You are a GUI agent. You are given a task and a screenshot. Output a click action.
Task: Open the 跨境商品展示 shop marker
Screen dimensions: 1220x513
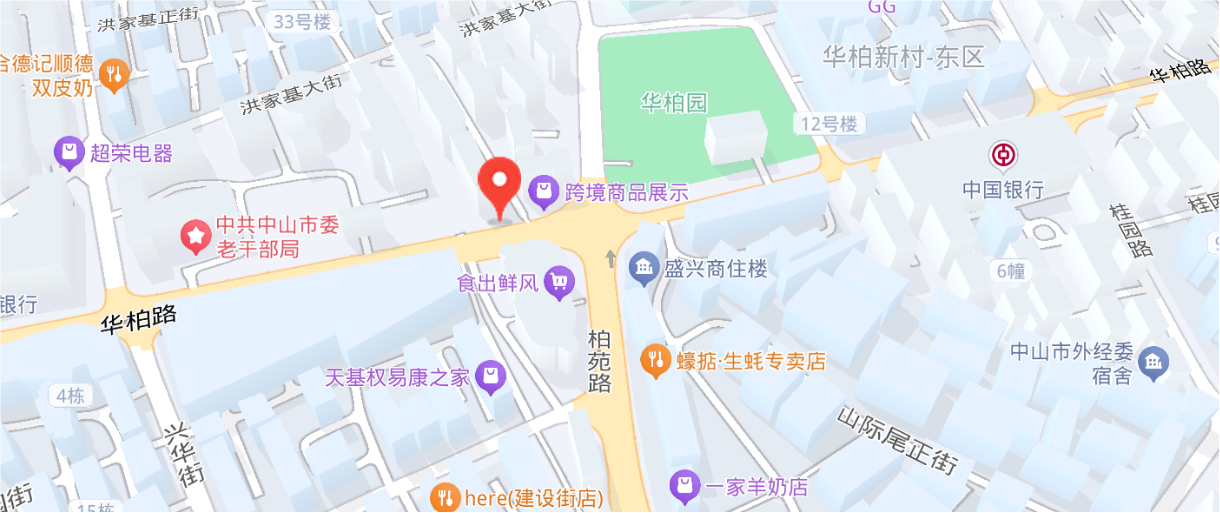pyautogui.click(x=543, y=192)
